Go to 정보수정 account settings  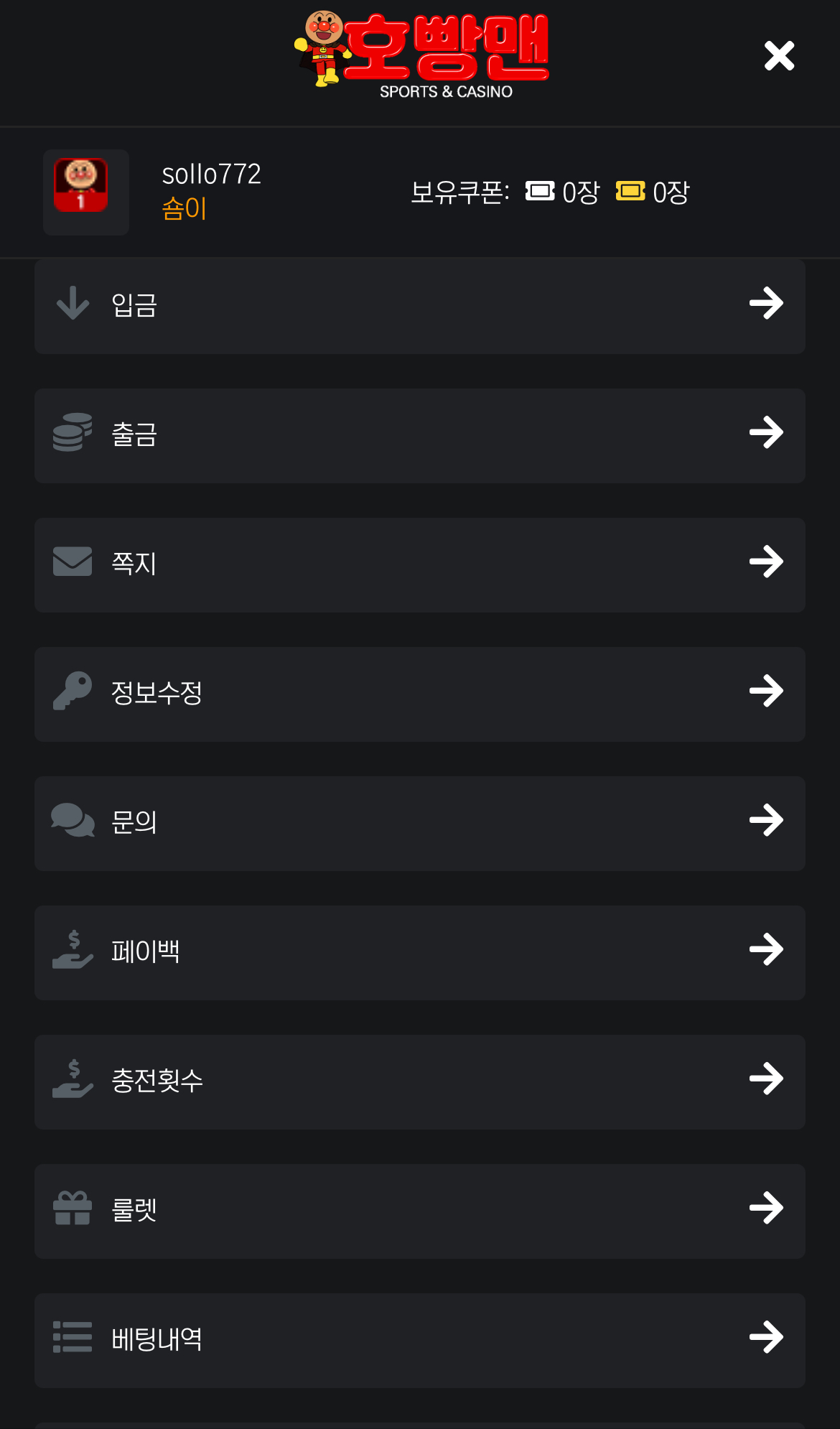point(419,694)
